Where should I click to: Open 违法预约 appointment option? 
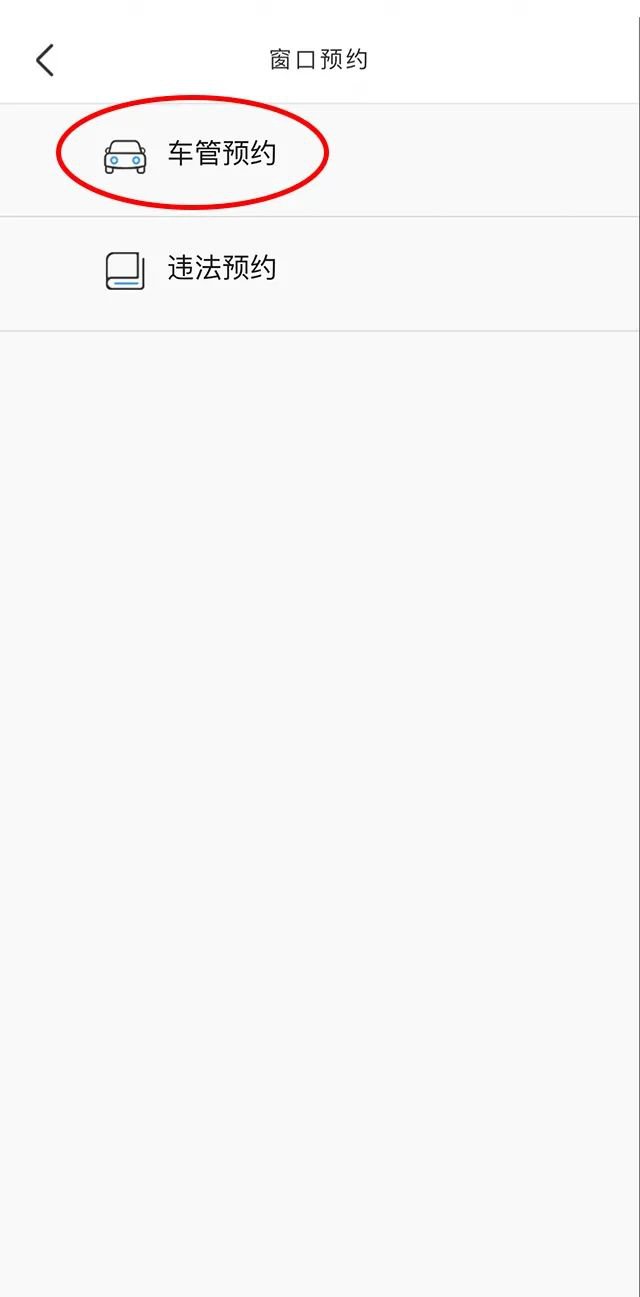pos(221,269)
